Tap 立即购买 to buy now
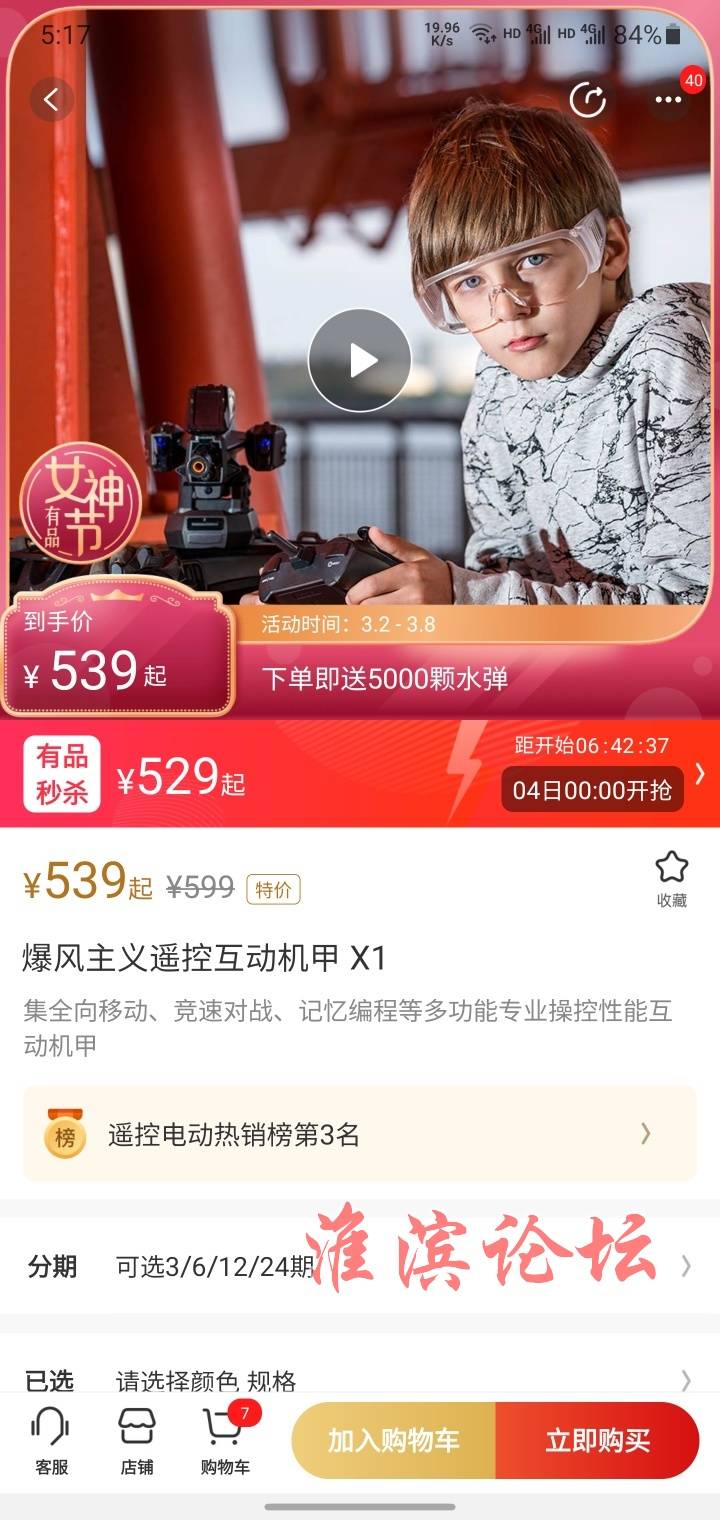720x1520 pixels. point(597,1441)
